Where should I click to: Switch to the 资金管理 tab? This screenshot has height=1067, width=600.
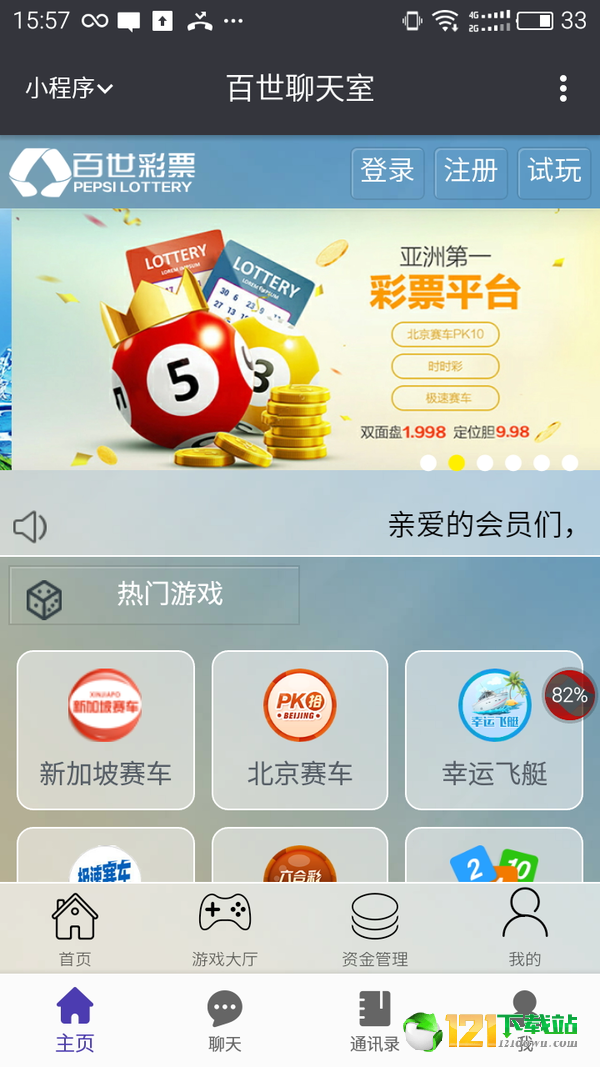pos(375,930)
